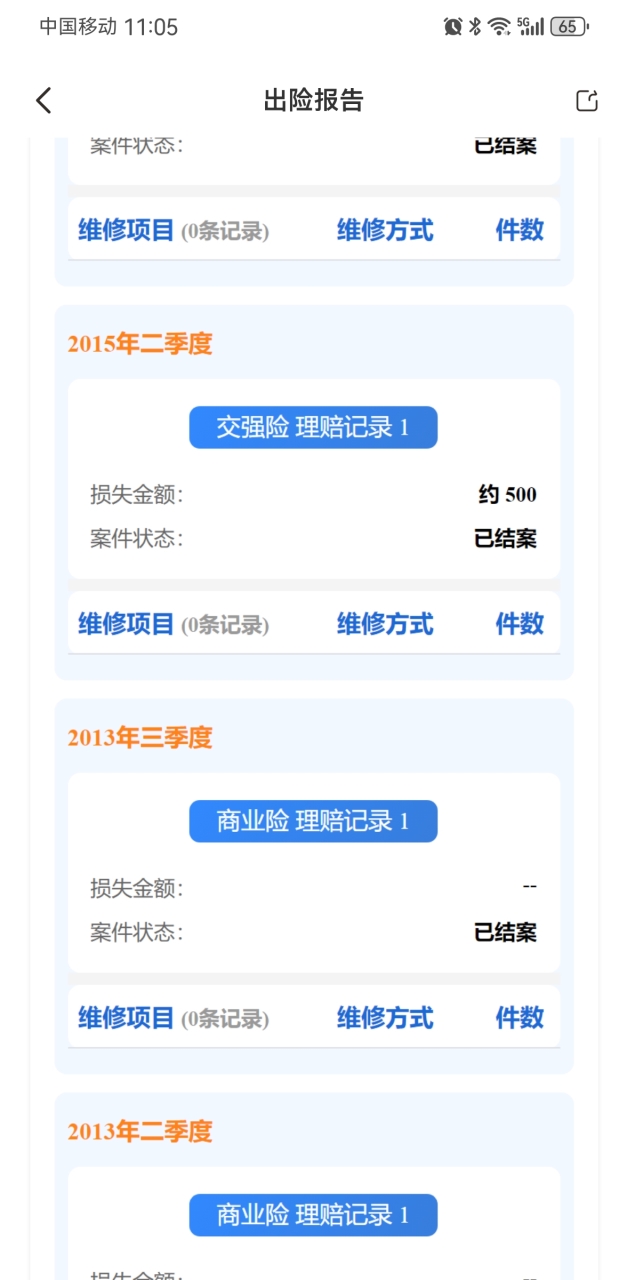This screenshot has height=1280, width=627.
Task: Go back from the 出险报告 page
Action: click(x=43, y=100)
